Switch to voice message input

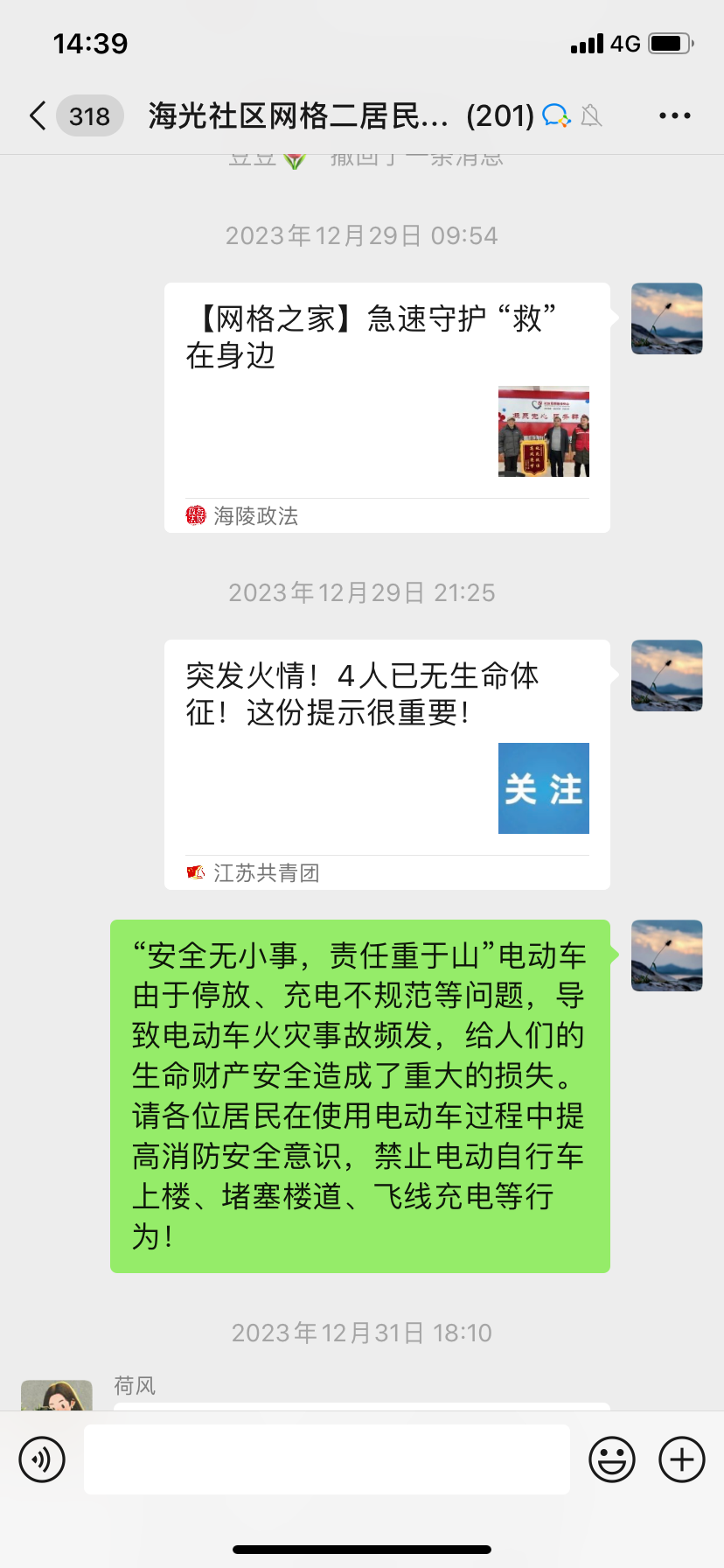click(42, 1459)
